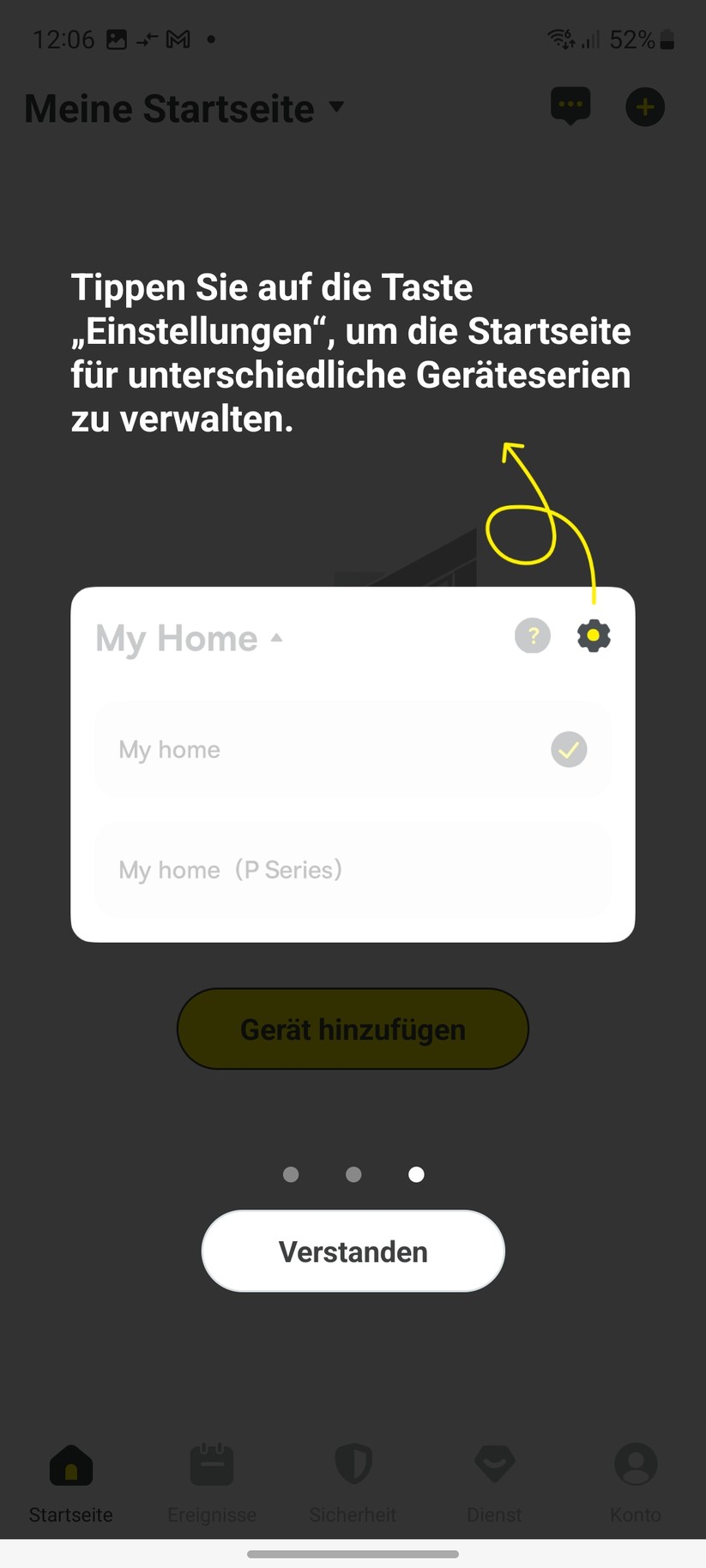Open the help question mark icon

[x=532, y=636]
